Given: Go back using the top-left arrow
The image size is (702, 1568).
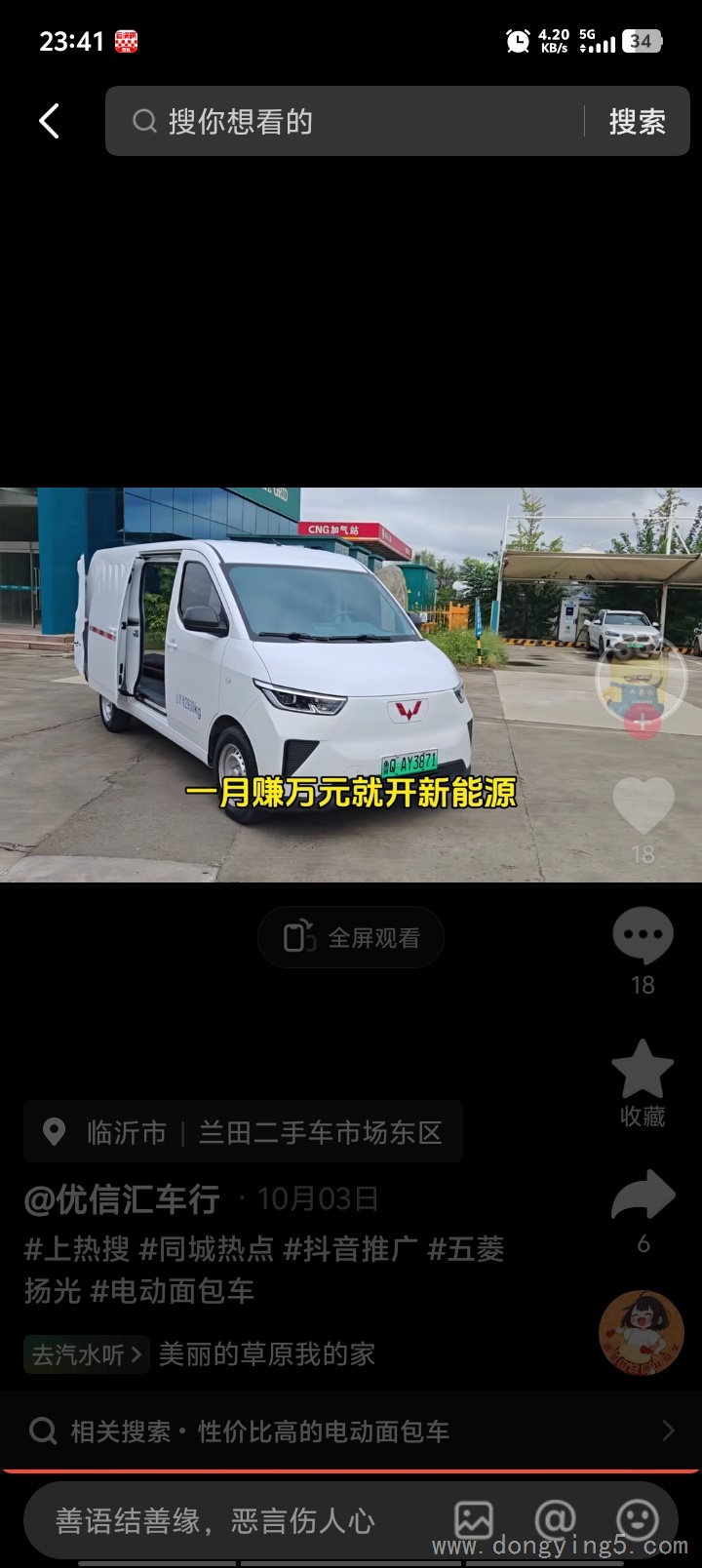Looking at the screenshot, I should click(x=49, y=122).
